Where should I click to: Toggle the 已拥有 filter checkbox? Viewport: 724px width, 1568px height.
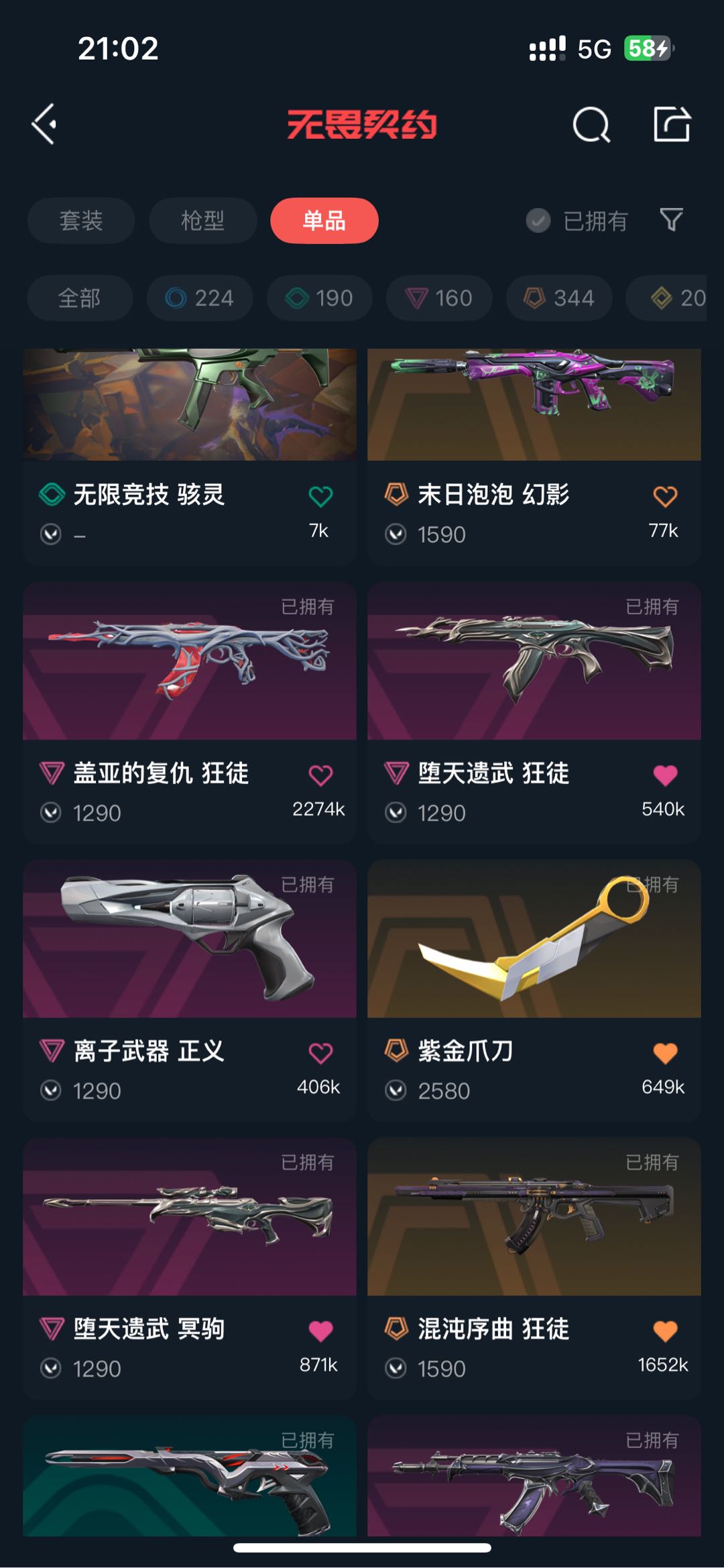click(x=538, y=221)
